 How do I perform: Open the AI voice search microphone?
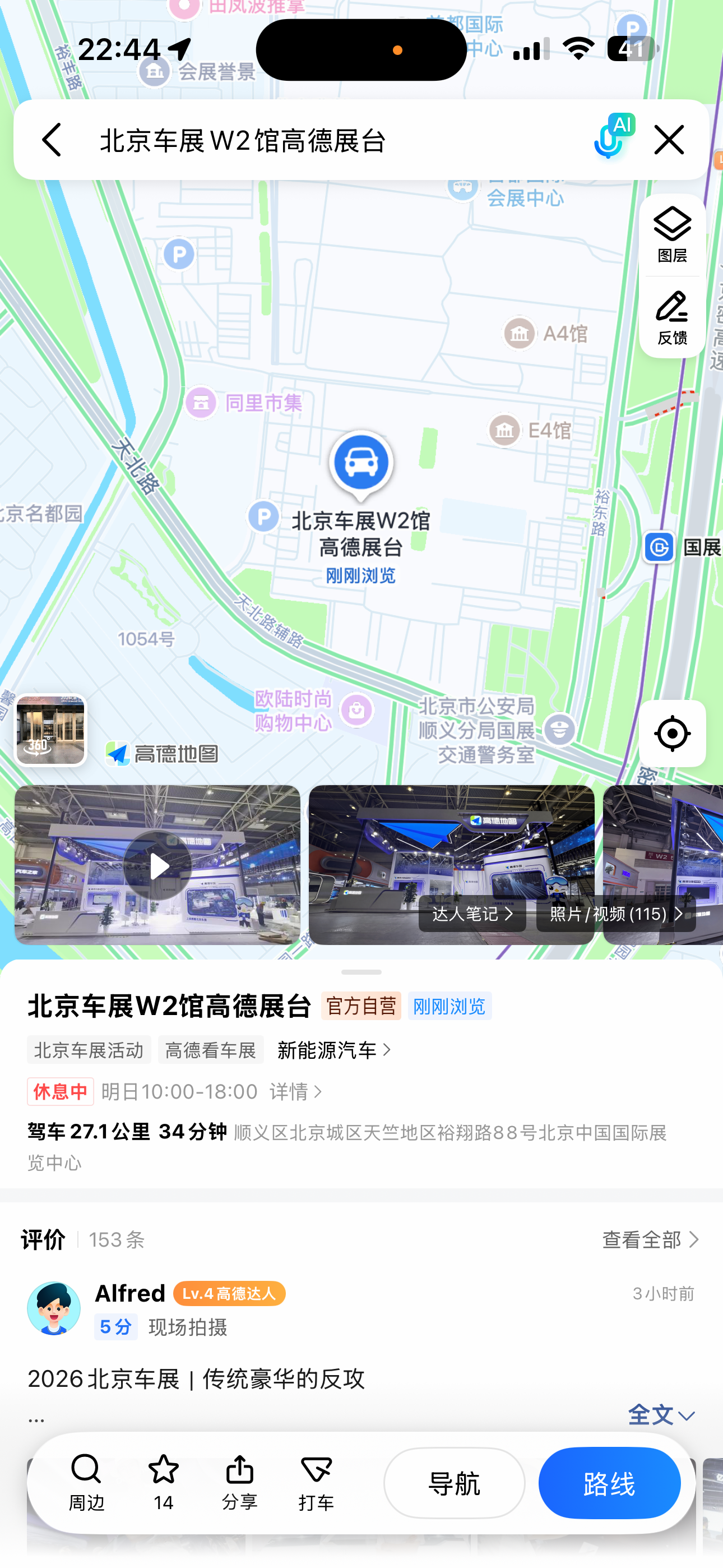pyautogui.click(x=611, y=138)
